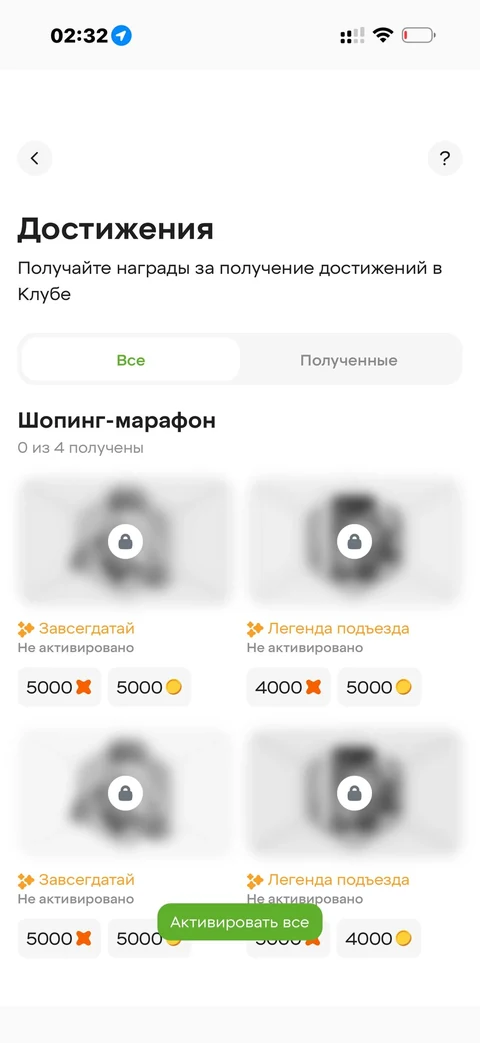Open Легенда подъезда card with 5000 coins reward
This screenshot has width=480, height=1043.
coord(354,590)
